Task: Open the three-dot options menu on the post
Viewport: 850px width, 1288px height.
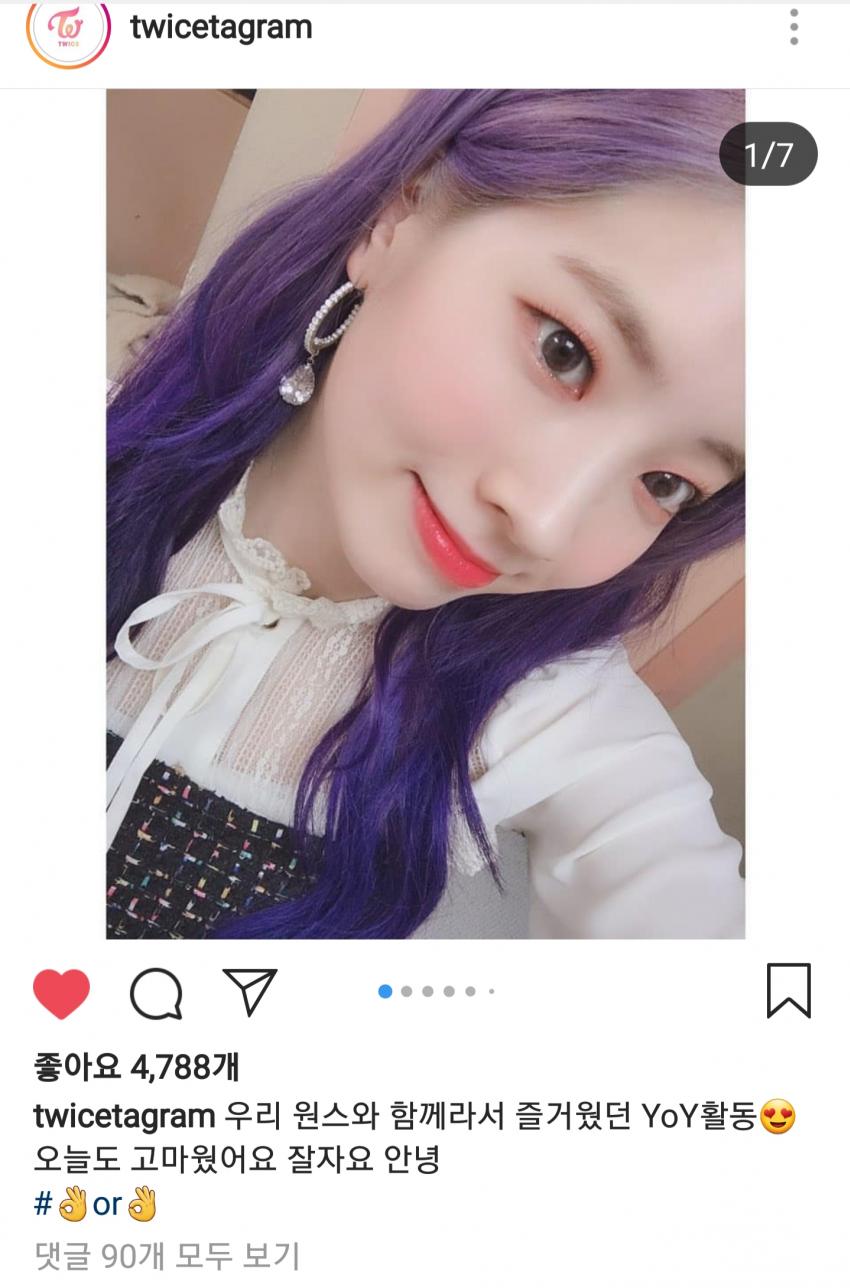Action: coord(794,27)
